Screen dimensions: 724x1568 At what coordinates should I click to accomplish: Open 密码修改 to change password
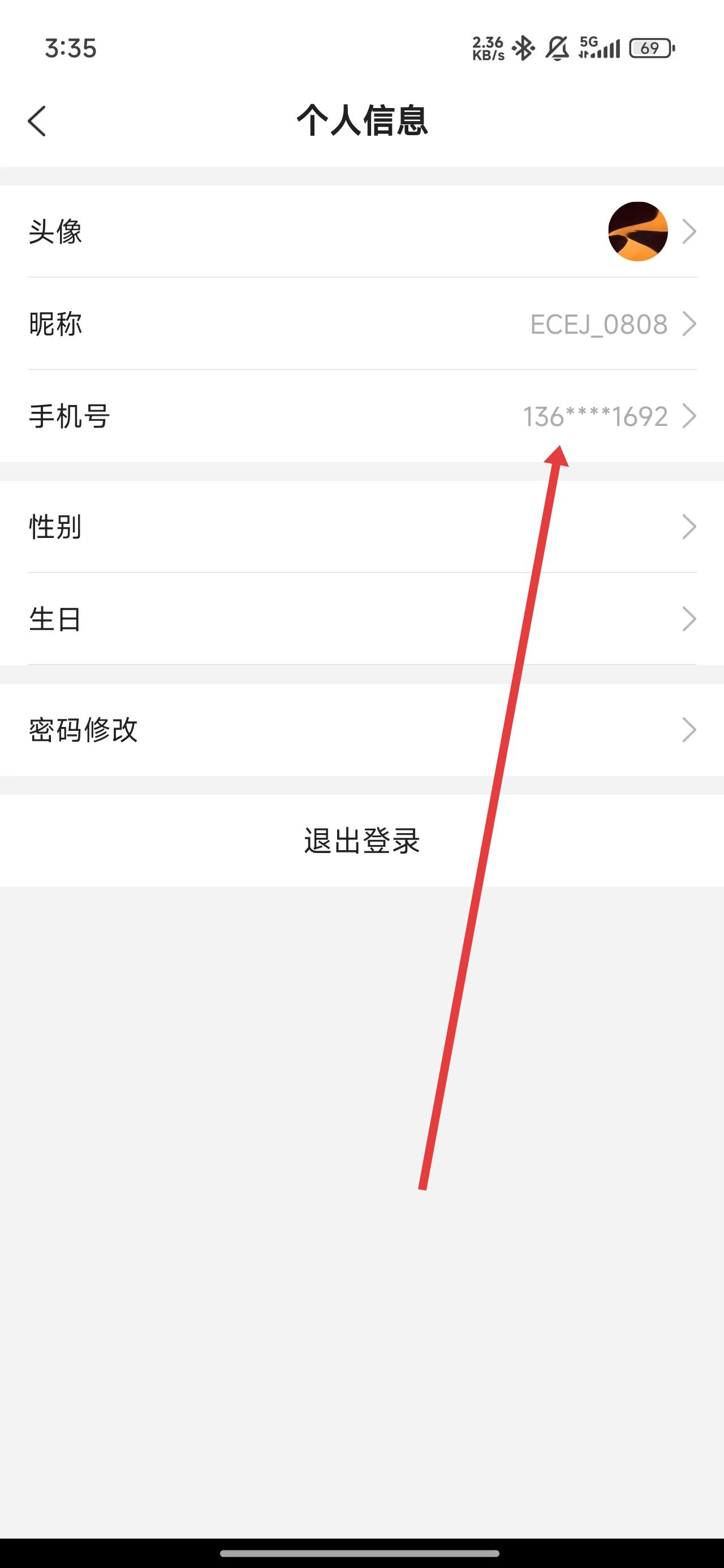point(361,730)
